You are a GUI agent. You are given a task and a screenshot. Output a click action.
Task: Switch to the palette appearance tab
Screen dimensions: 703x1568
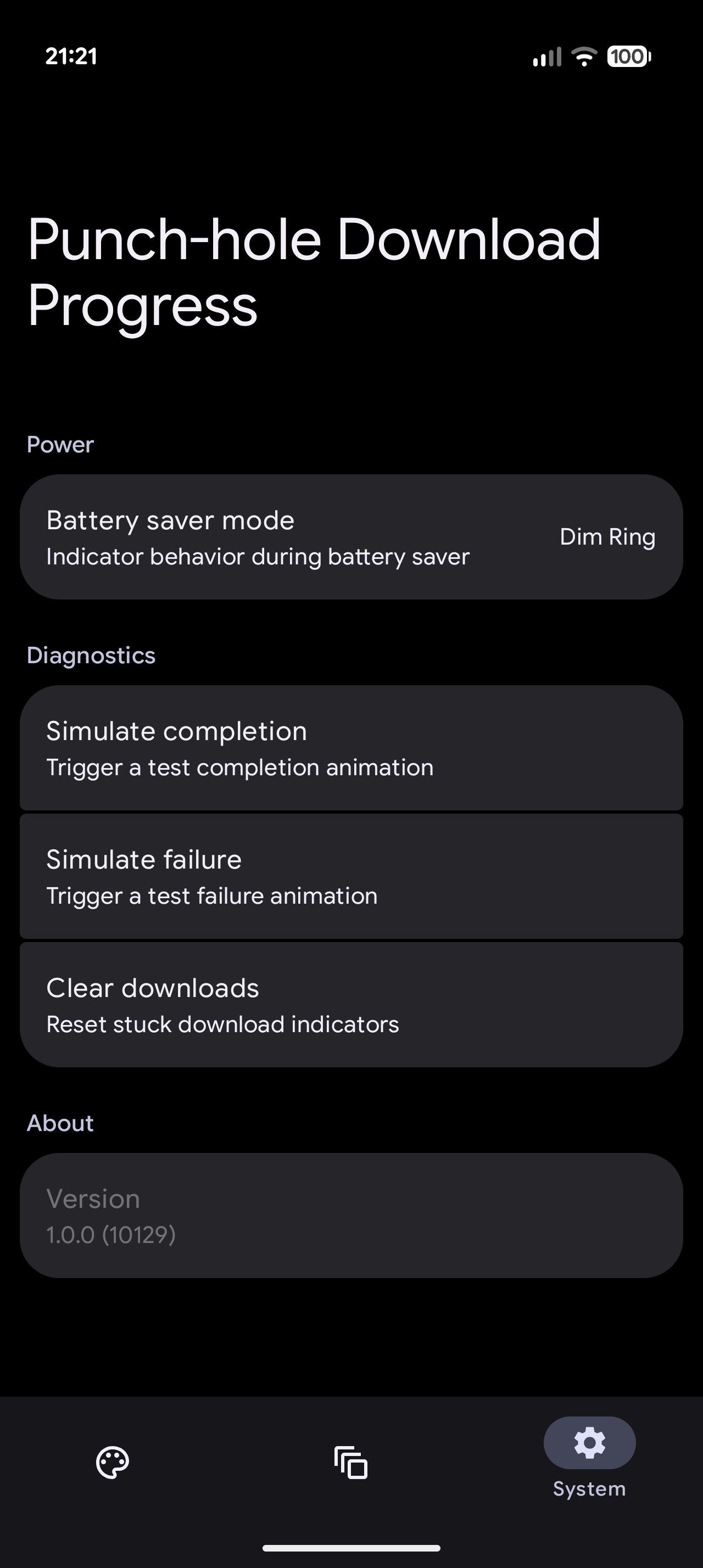[113, 1462]
